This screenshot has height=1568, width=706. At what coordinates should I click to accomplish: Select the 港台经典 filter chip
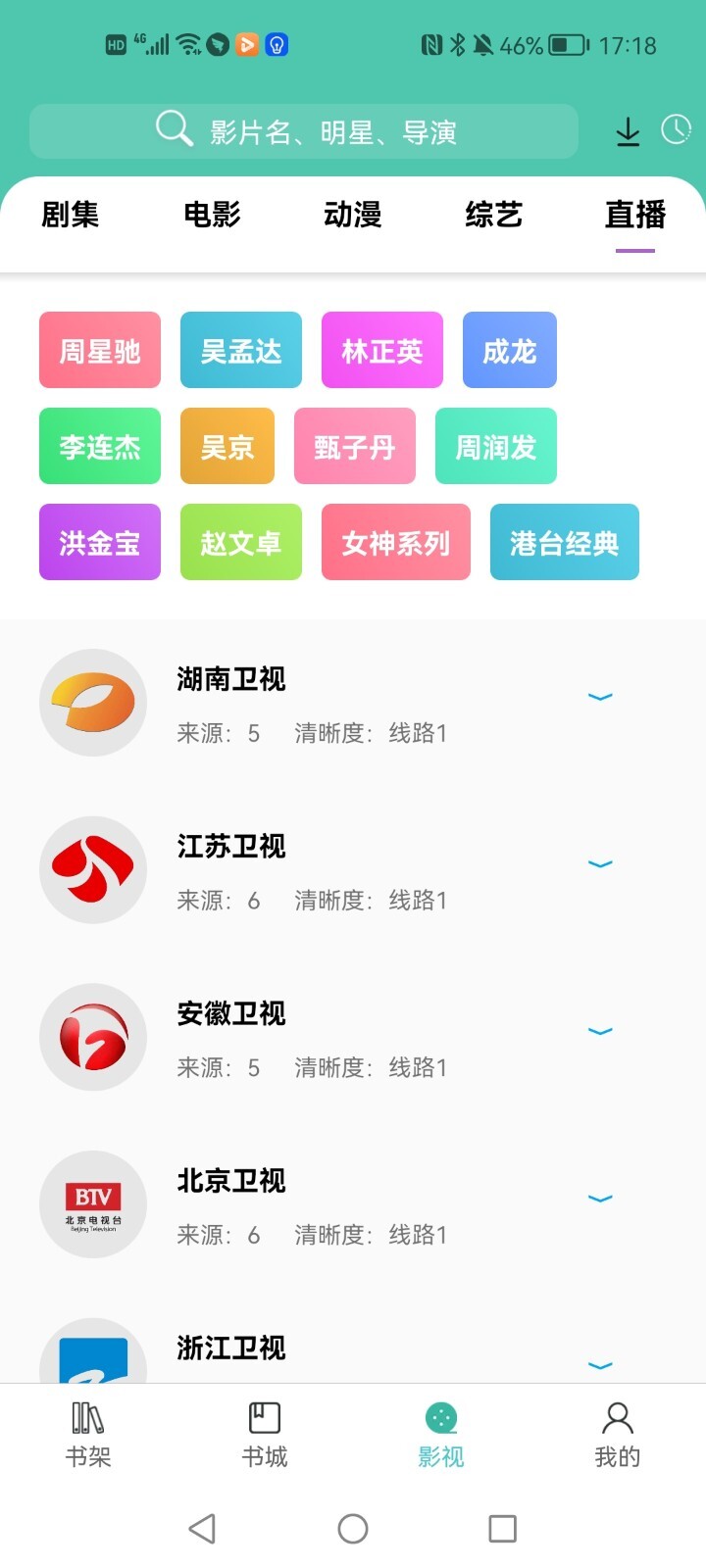[564, 542]
